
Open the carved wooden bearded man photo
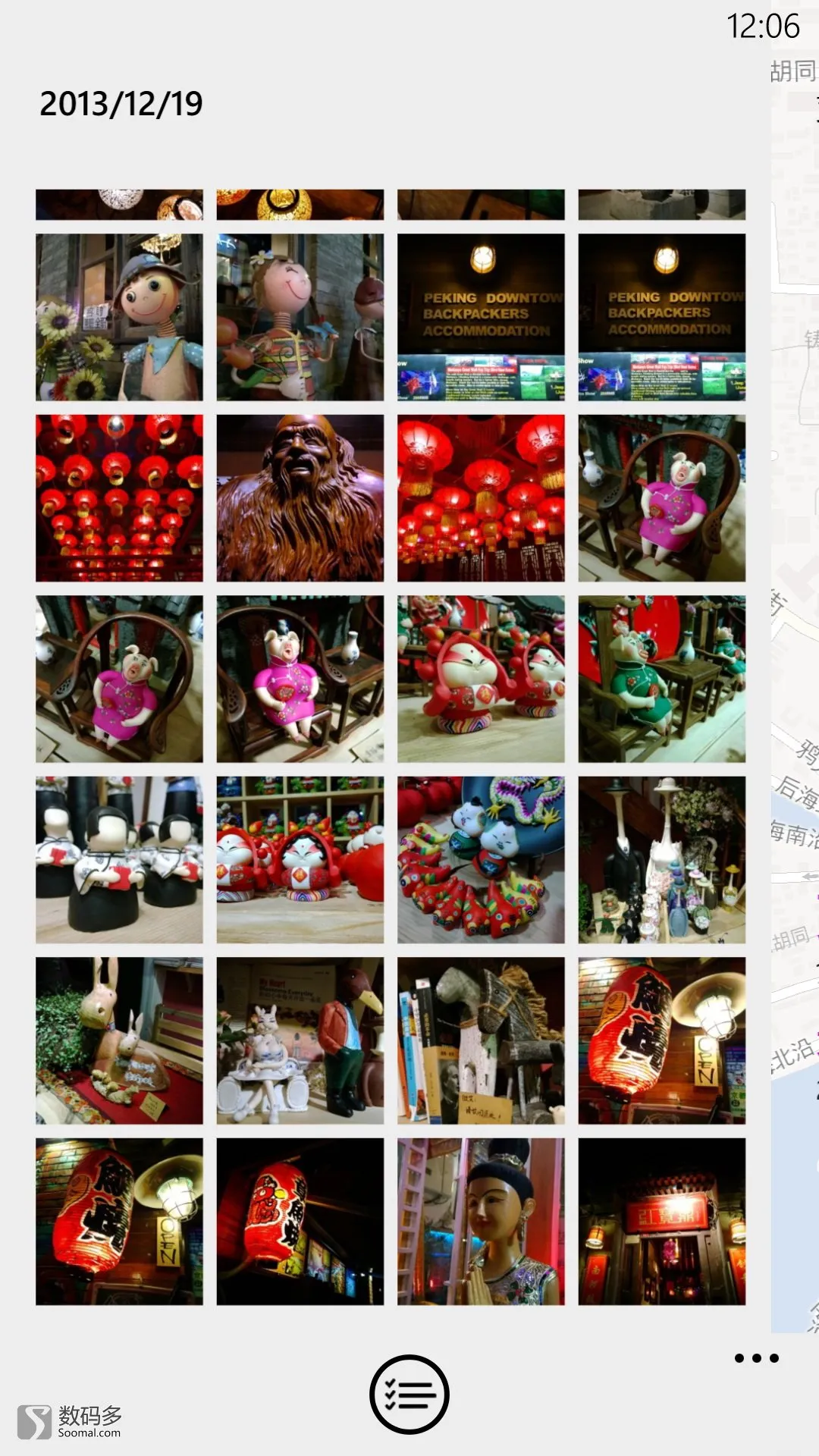point(300,498)
